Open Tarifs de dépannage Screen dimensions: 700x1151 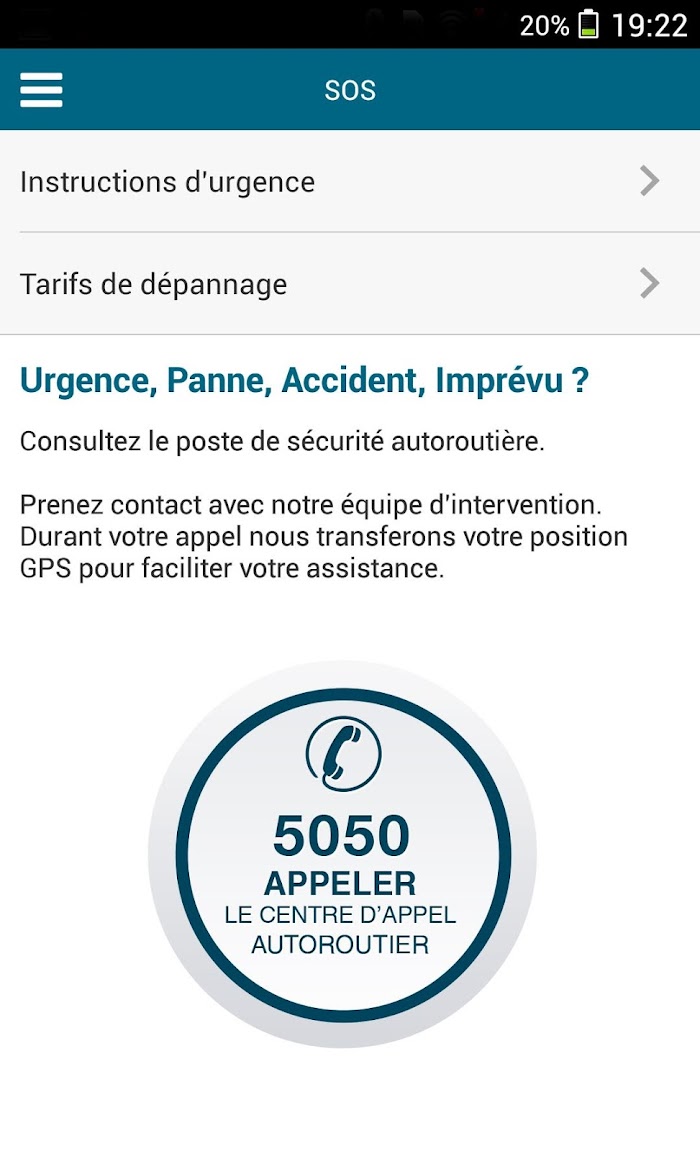(350, 284)
